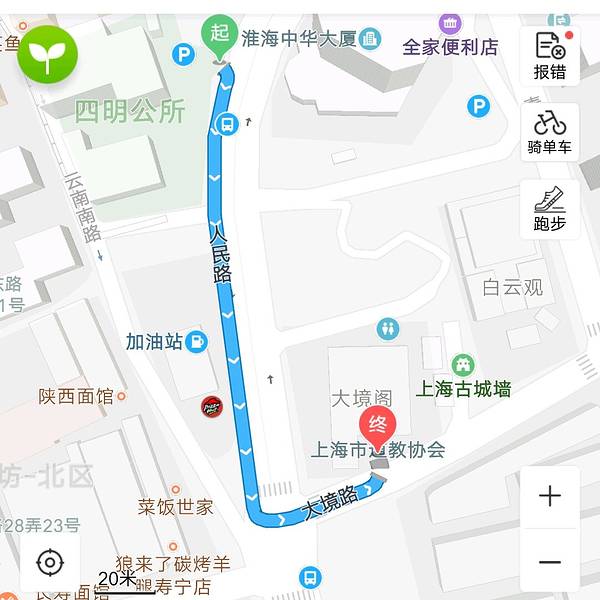Open the 报错 error report button
The image size is (600, 600).
coord(550,55)
